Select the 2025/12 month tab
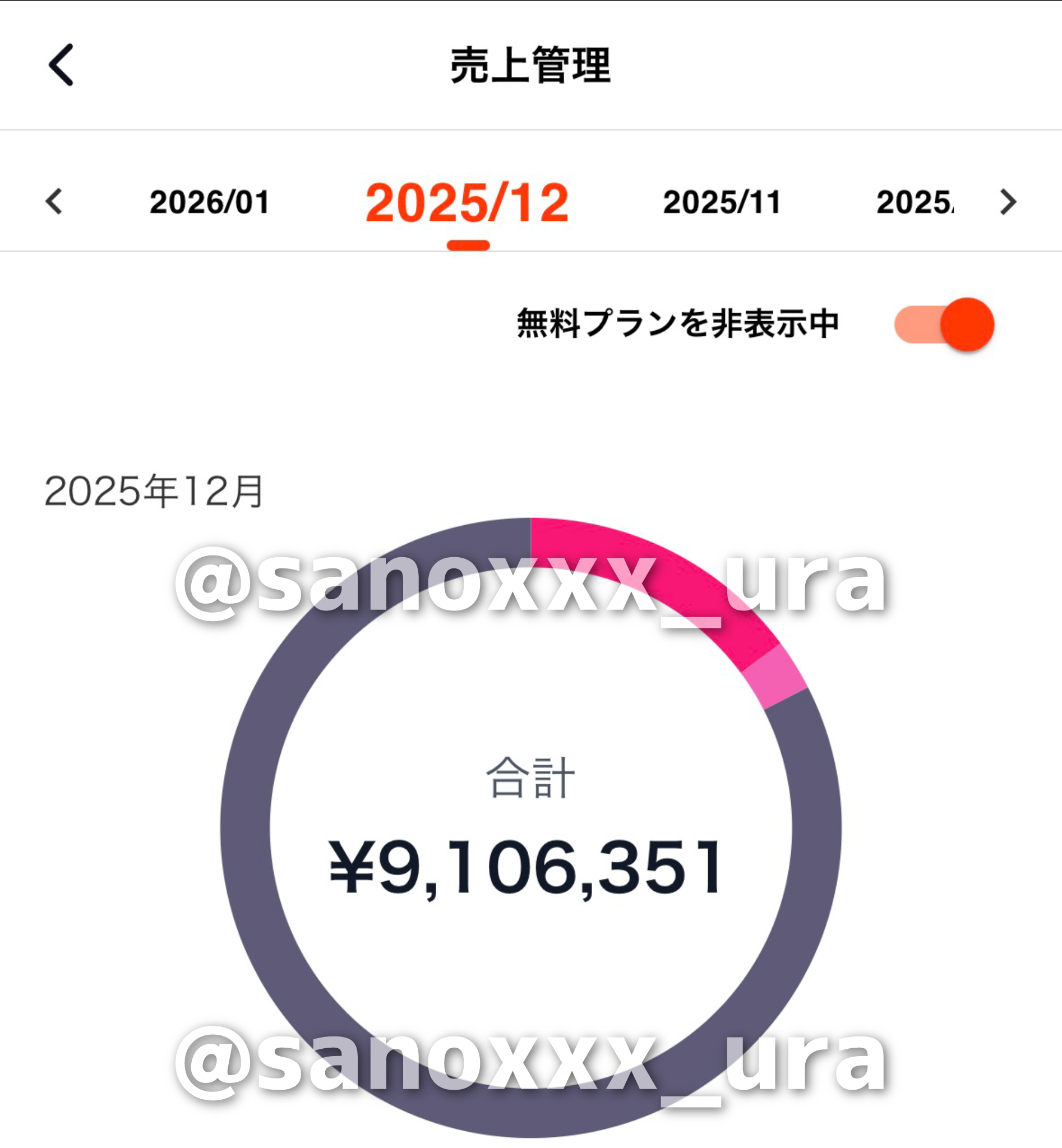Screen dimensions: 1062x1148 click(467, 203)
